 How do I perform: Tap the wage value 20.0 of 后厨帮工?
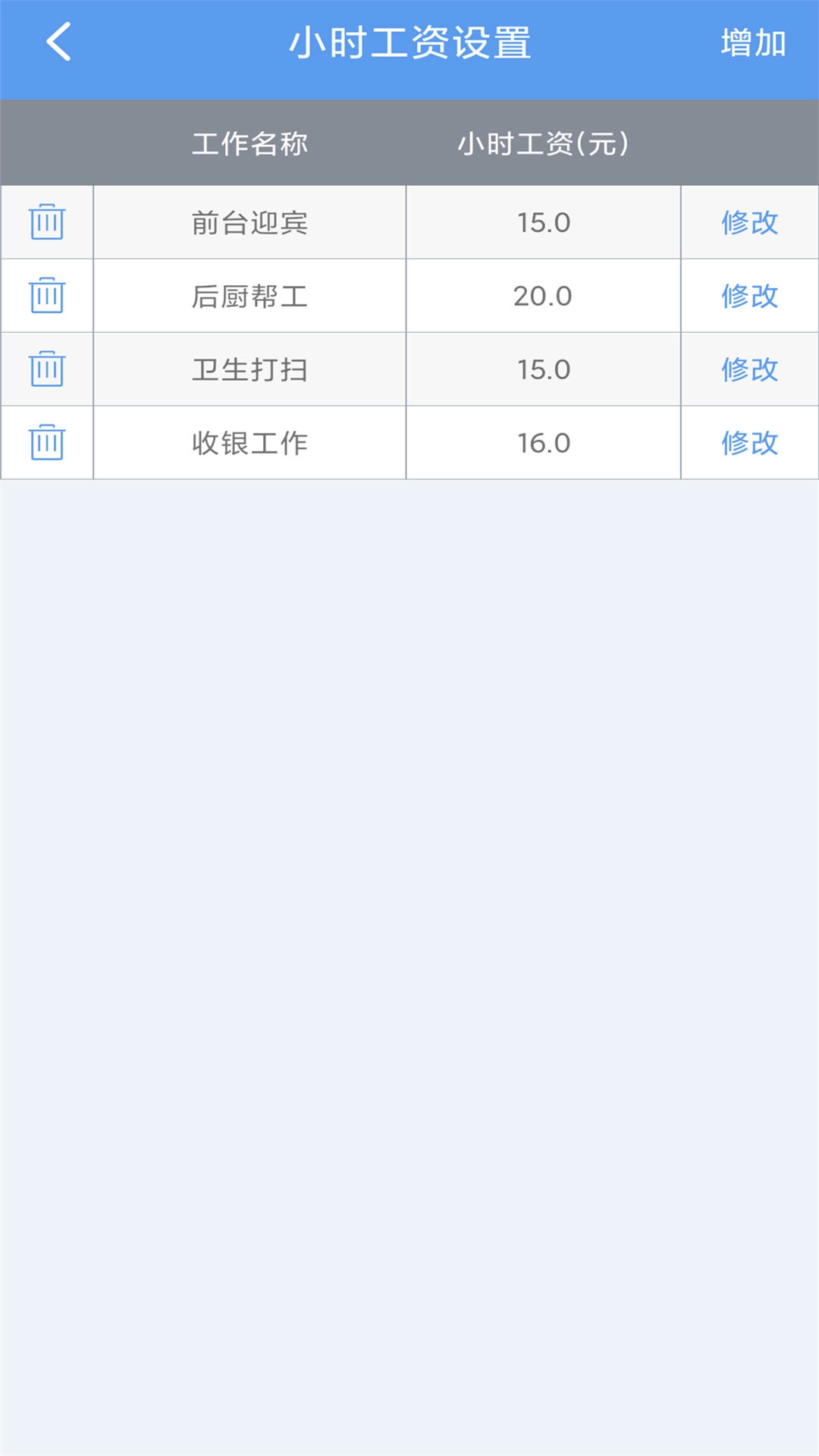tap(543, 296)
